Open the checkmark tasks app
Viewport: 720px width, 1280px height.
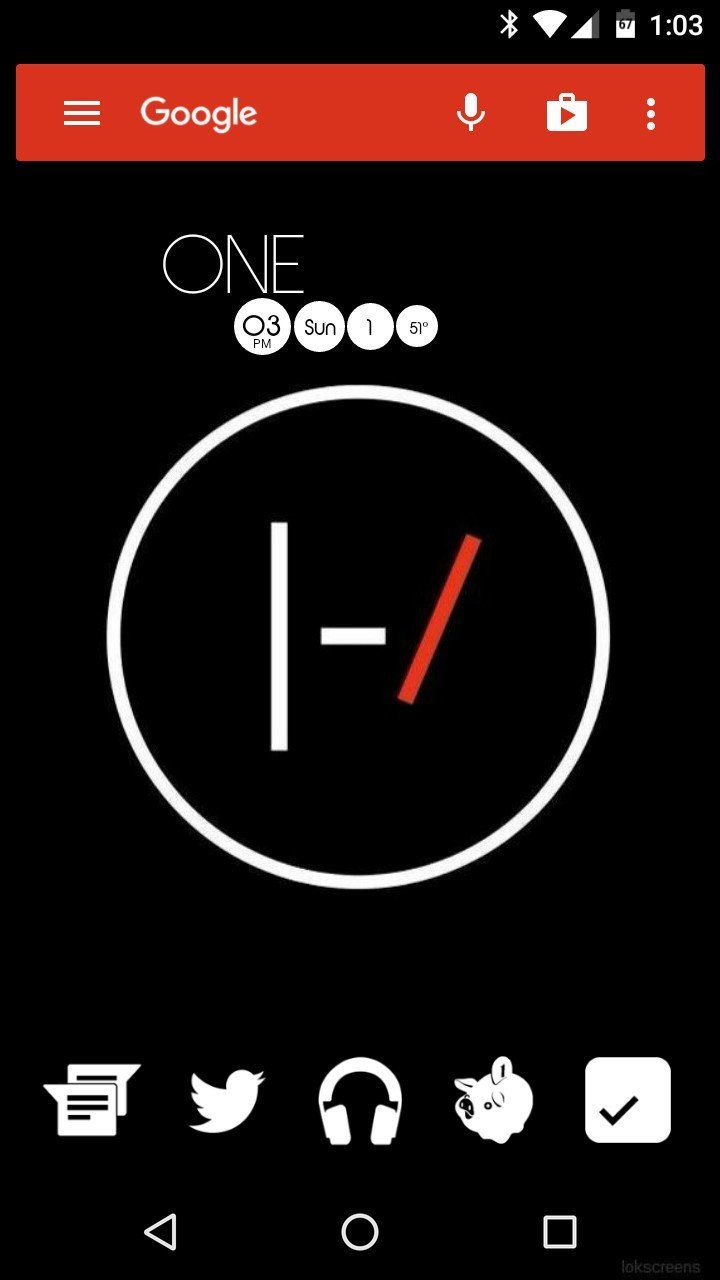628,1100
